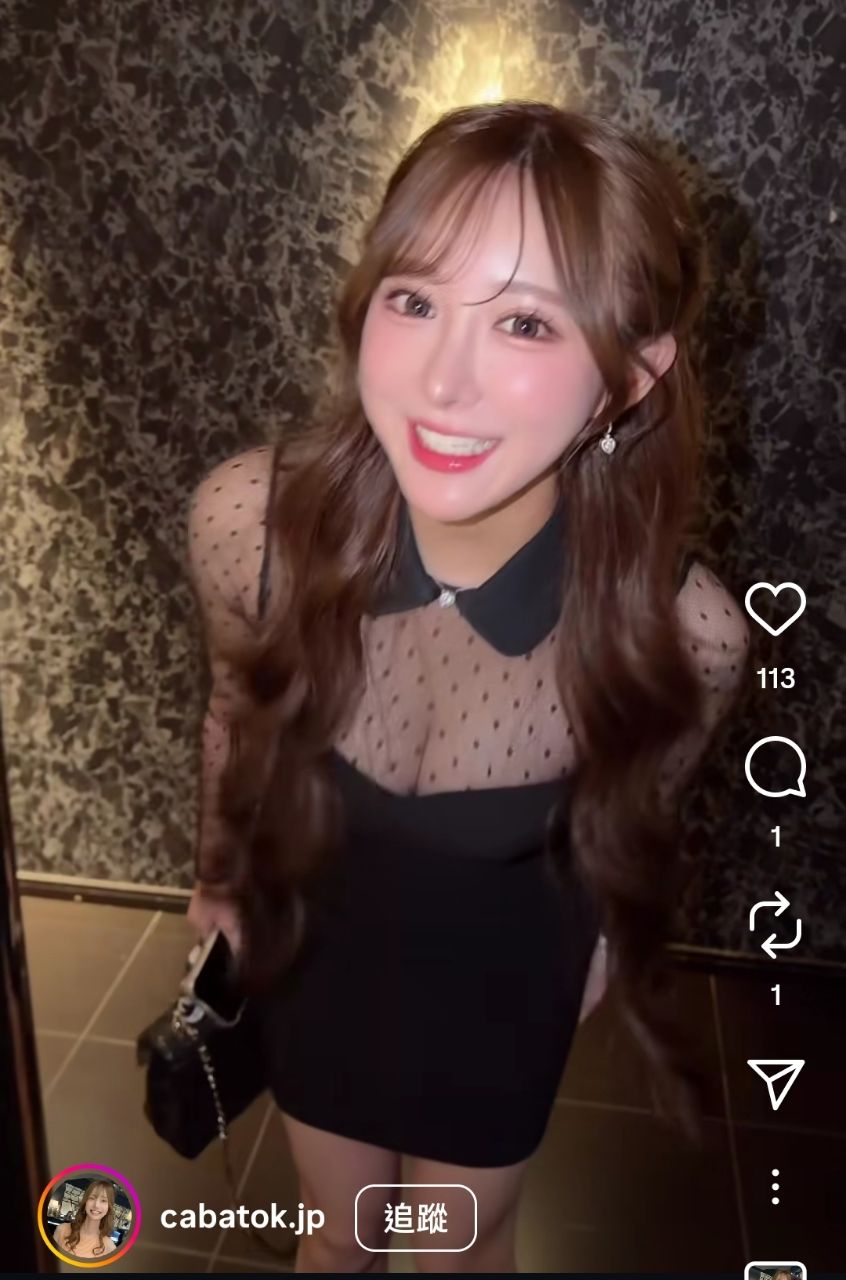This screenshot has width=846, height=1280.
Task: Open the audio thumbnail at the bottom right
Action: (776, 1271)
